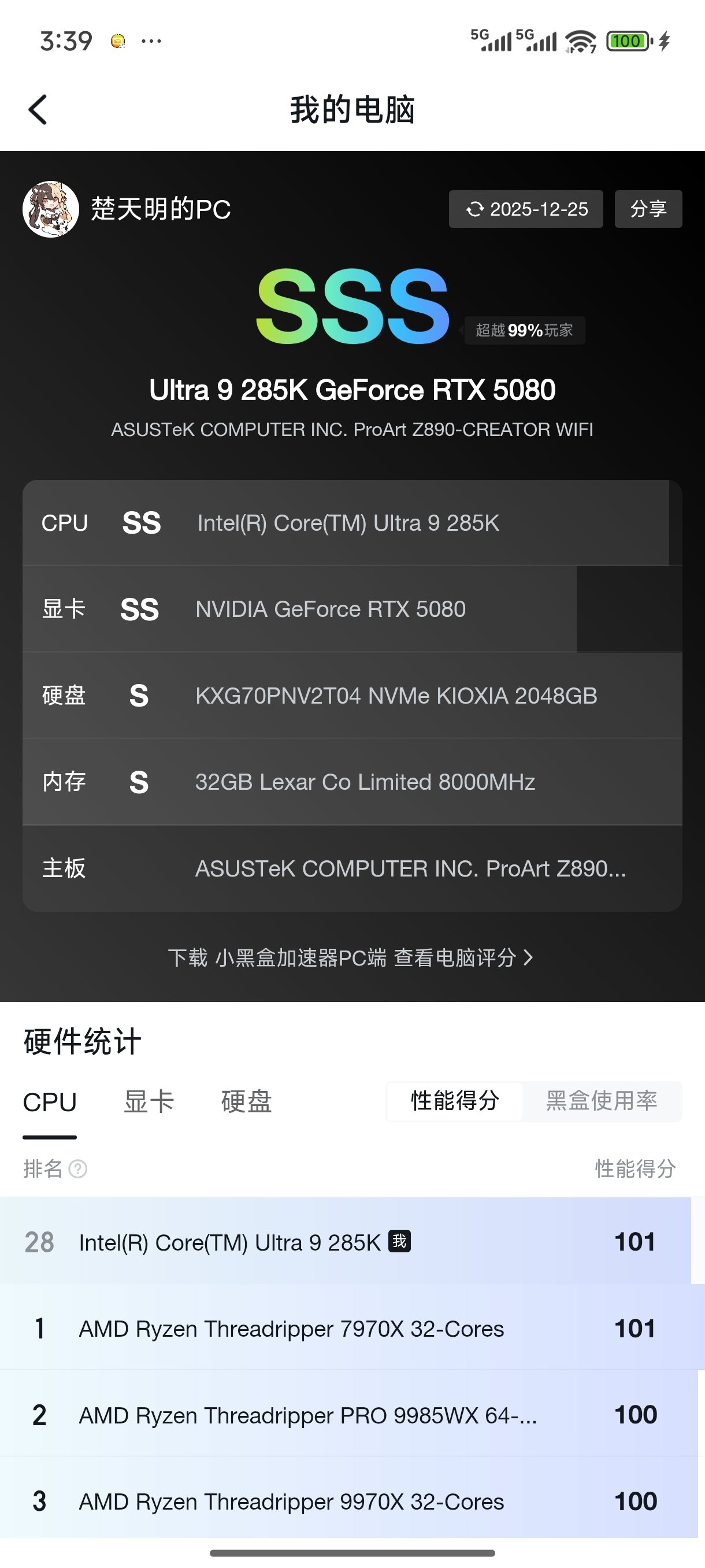Open the 内存 row for Lexar 8000MHz
Viewport: 705px width, 1568px height.
pyautogui.click(x=351, y=782)
